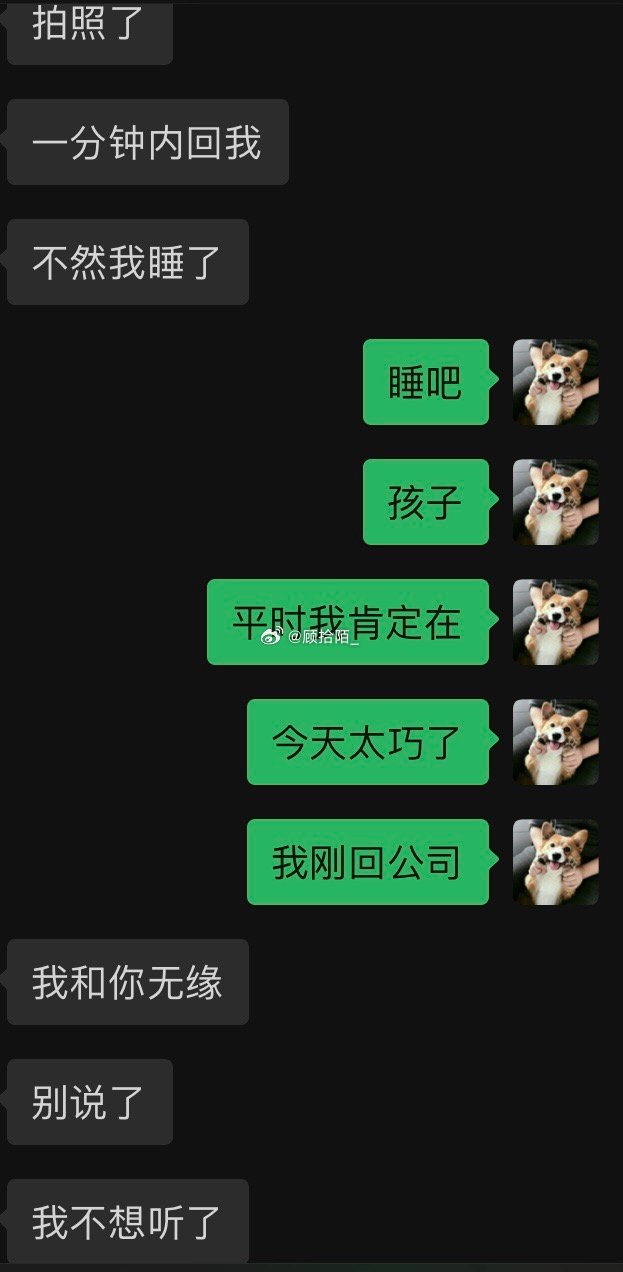This screenshot has width=623, height=1272.
Task: Open the avatar beside the 今天太巧了 message
Action: [555, 742]
